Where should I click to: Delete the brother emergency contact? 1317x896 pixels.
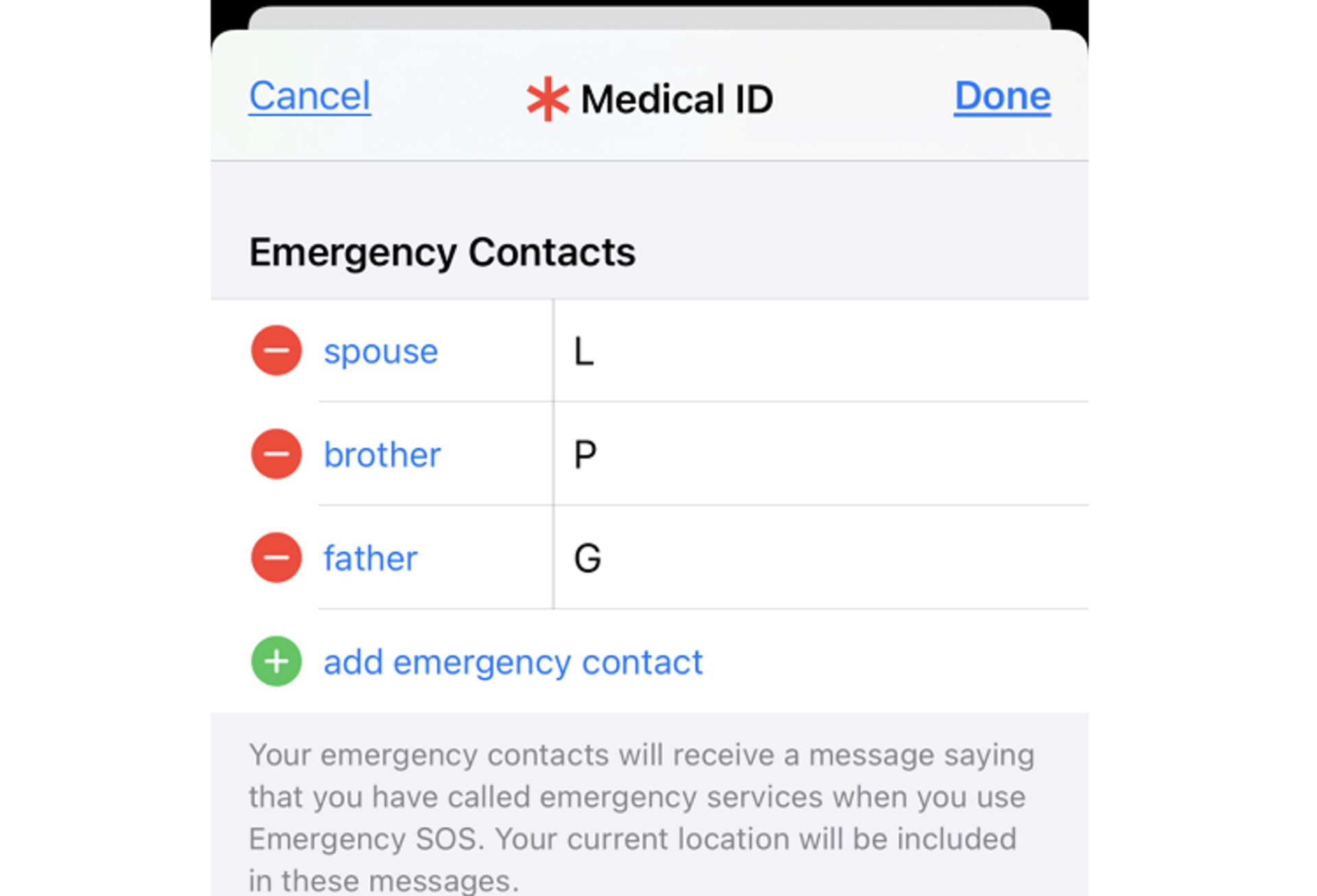pos(276,454)
